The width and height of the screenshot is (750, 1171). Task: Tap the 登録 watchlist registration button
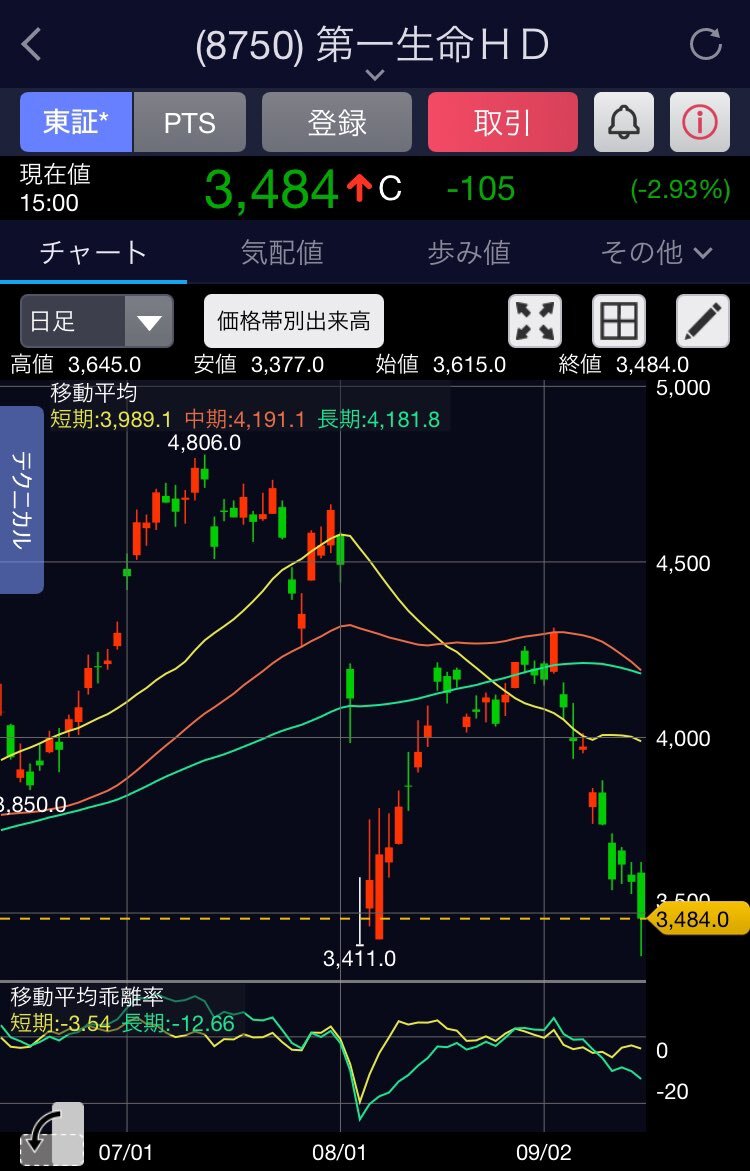click(336, 121)
